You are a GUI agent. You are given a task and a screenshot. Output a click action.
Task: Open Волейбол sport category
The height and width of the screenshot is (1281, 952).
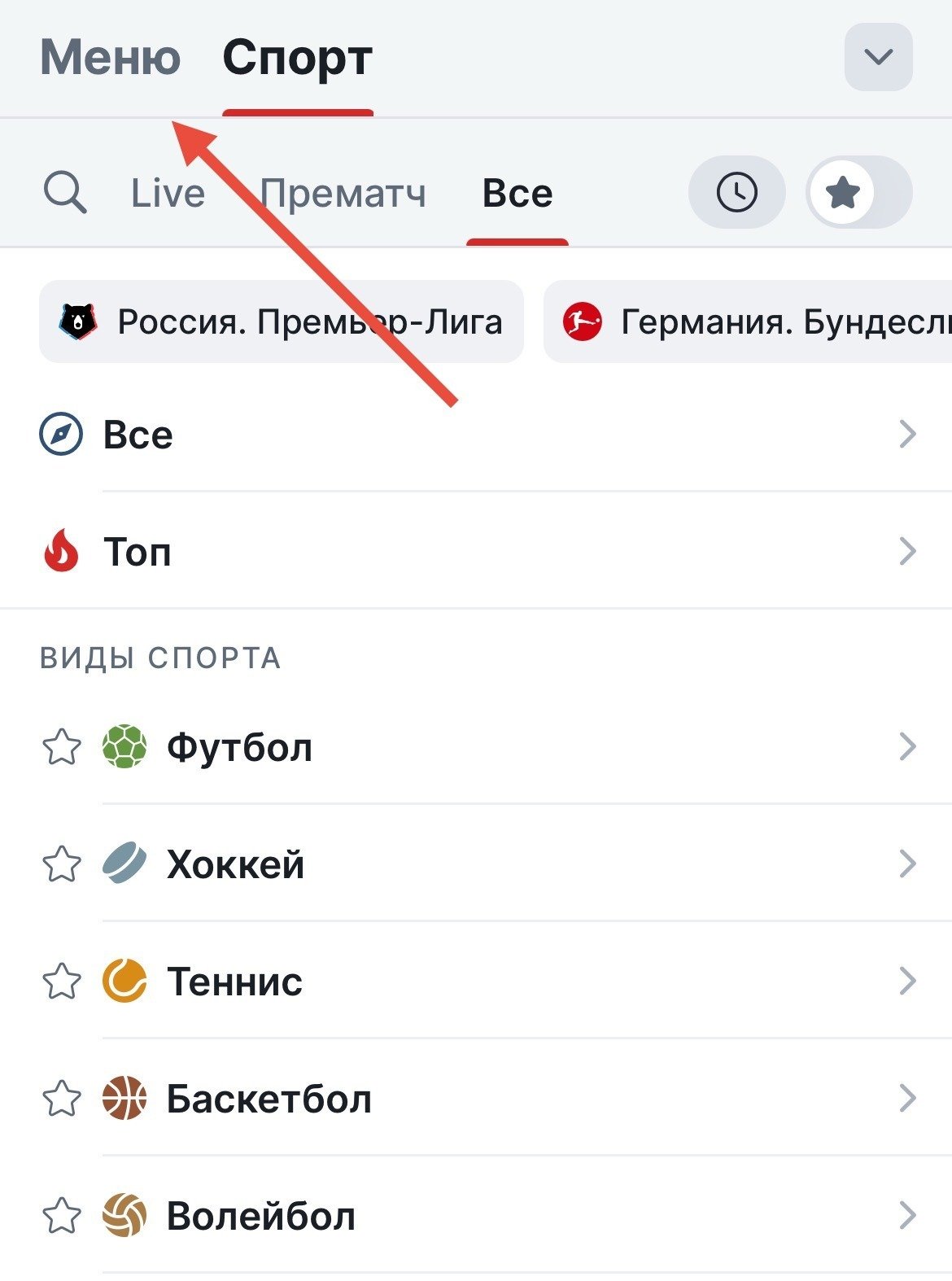click(x=504, y=1216)
